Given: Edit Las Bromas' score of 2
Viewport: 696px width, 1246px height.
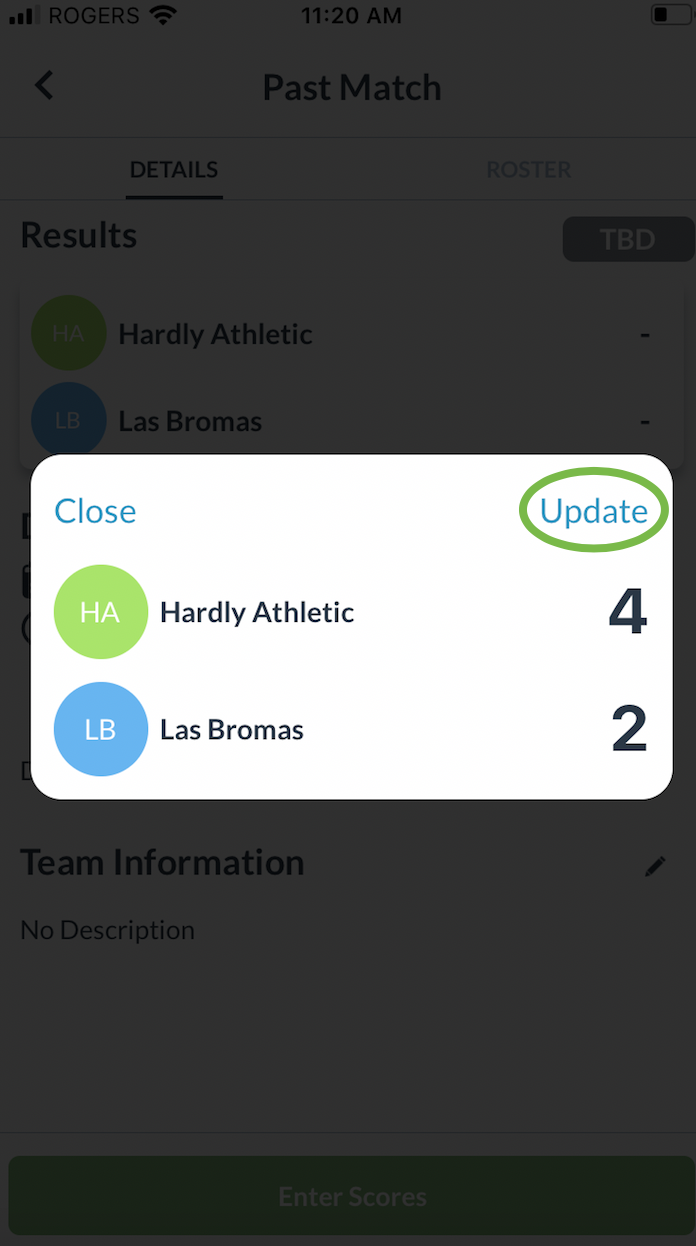Looking at the screenshot, I should click(x=629, y=729).
